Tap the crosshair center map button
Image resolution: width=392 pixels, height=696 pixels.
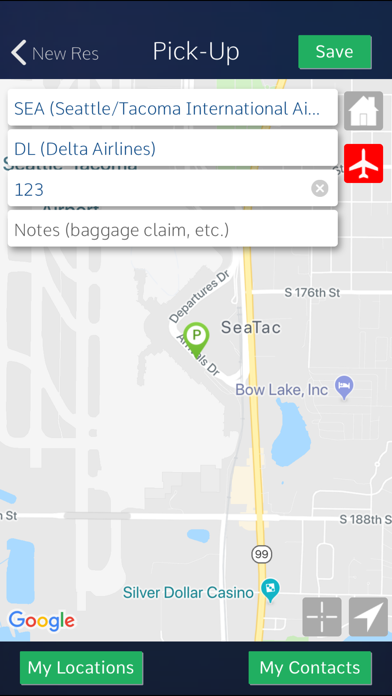[x=322, y=617]
